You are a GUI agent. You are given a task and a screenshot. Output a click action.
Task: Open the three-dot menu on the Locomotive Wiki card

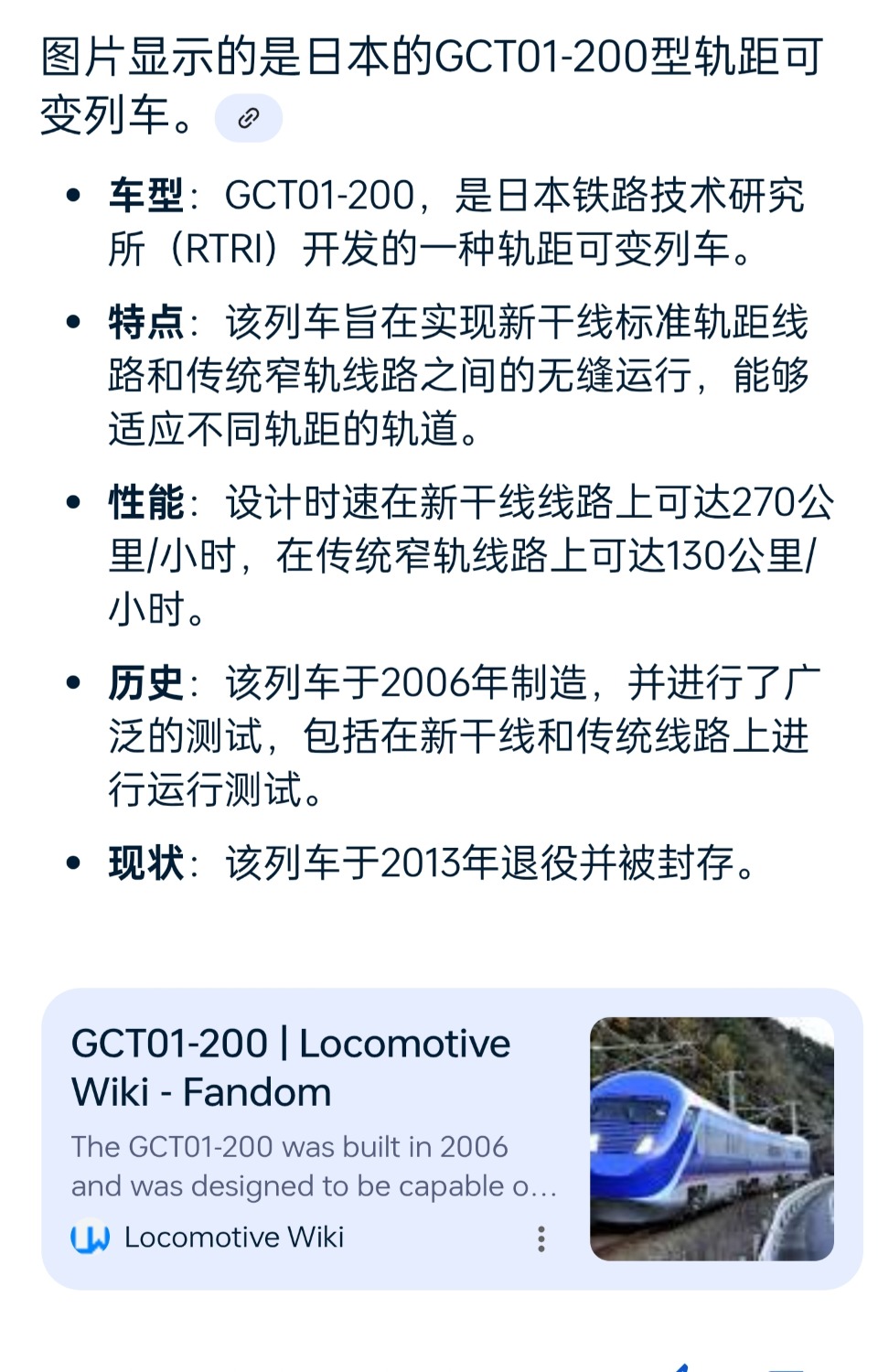(541, 1239)
